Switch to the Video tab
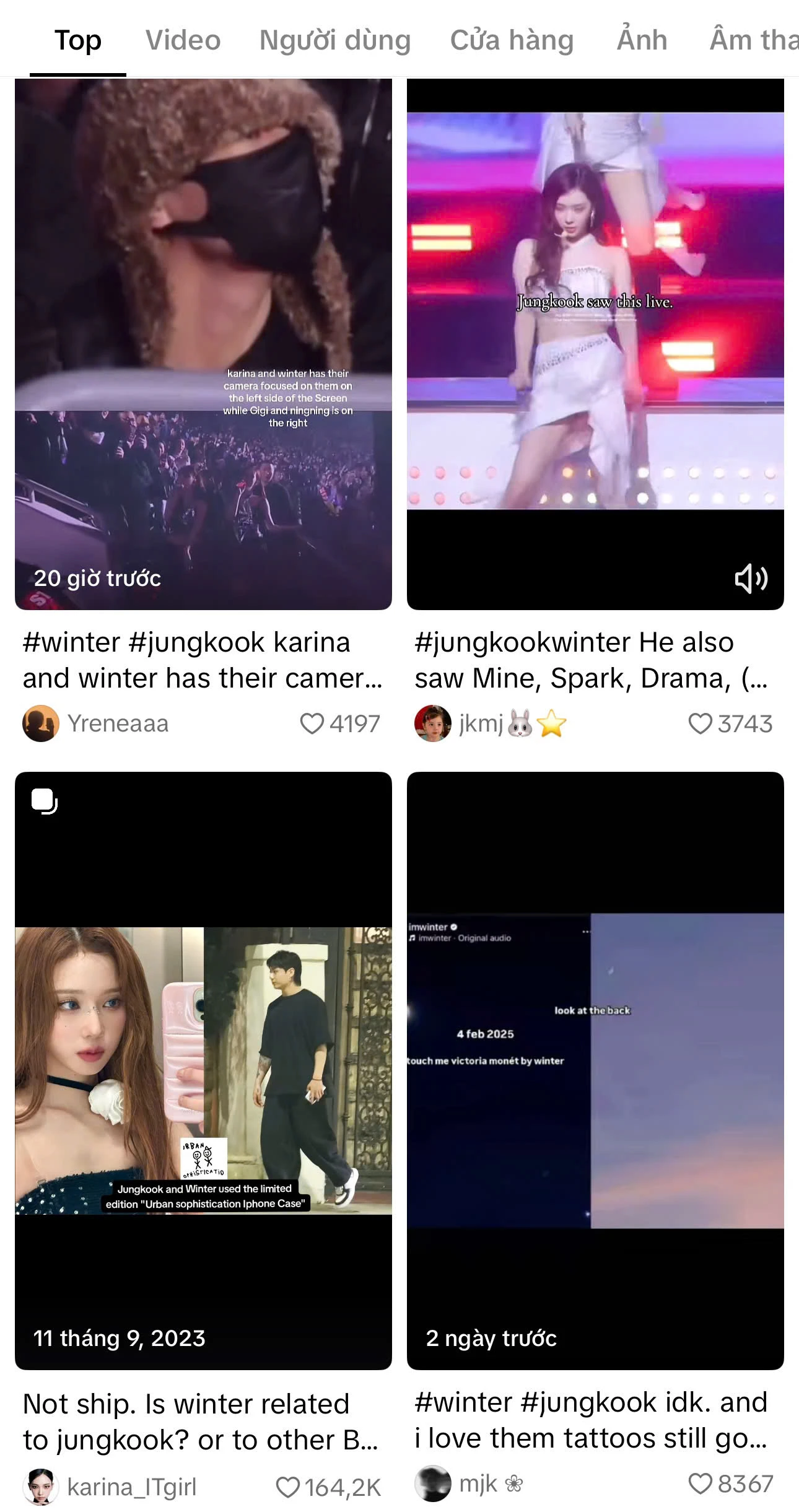 pyautogui.click(x=183, y=40)
